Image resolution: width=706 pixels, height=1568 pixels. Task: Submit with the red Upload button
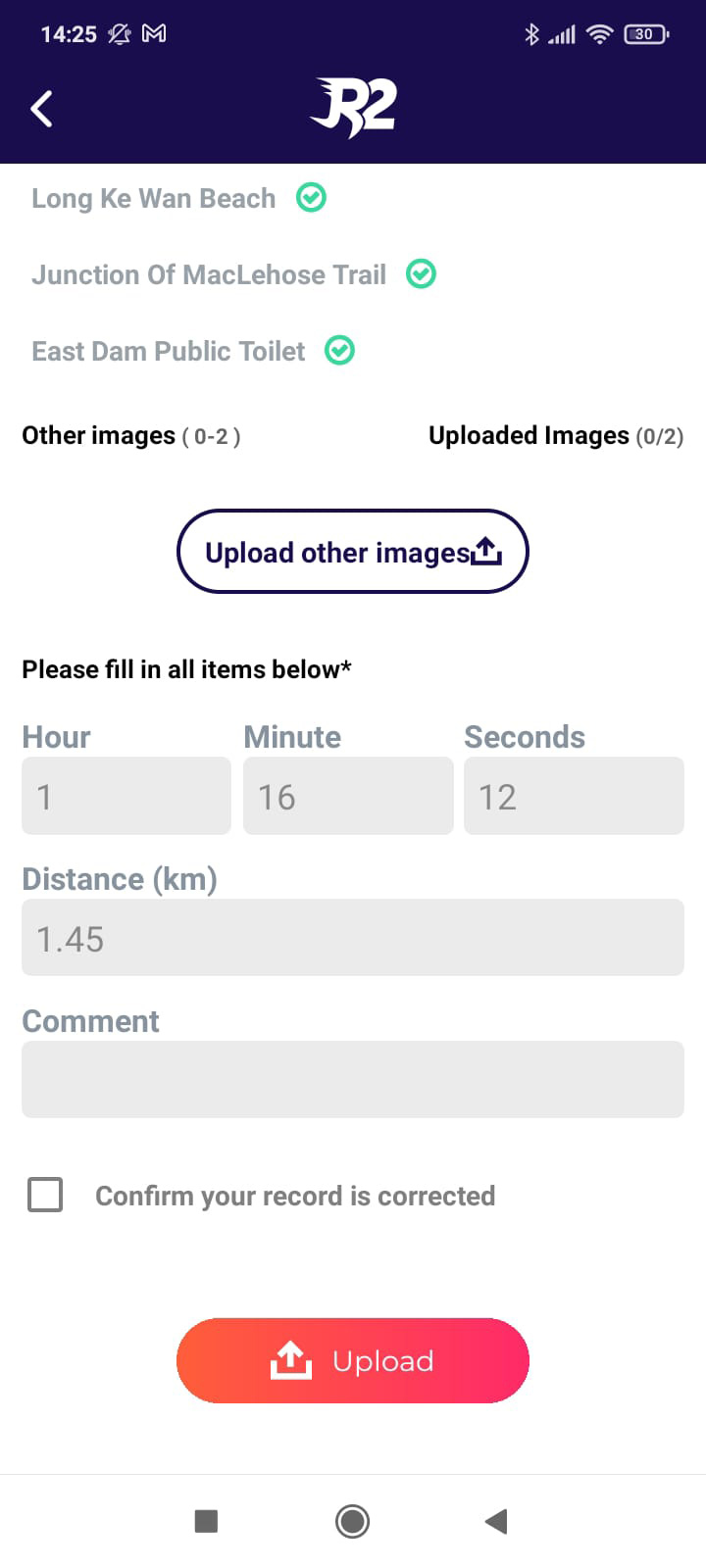[x=353, y=1361]
